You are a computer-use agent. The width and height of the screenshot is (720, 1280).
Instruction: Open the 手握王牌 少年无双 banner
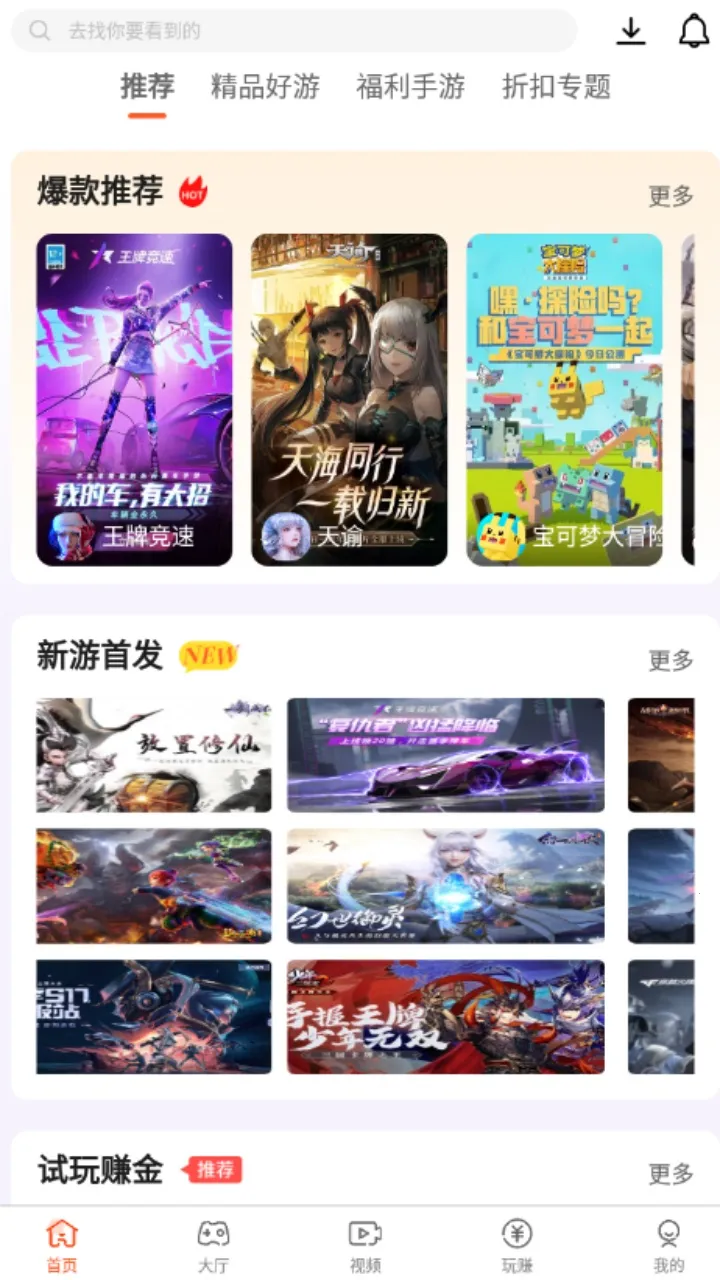(445, 1017)
